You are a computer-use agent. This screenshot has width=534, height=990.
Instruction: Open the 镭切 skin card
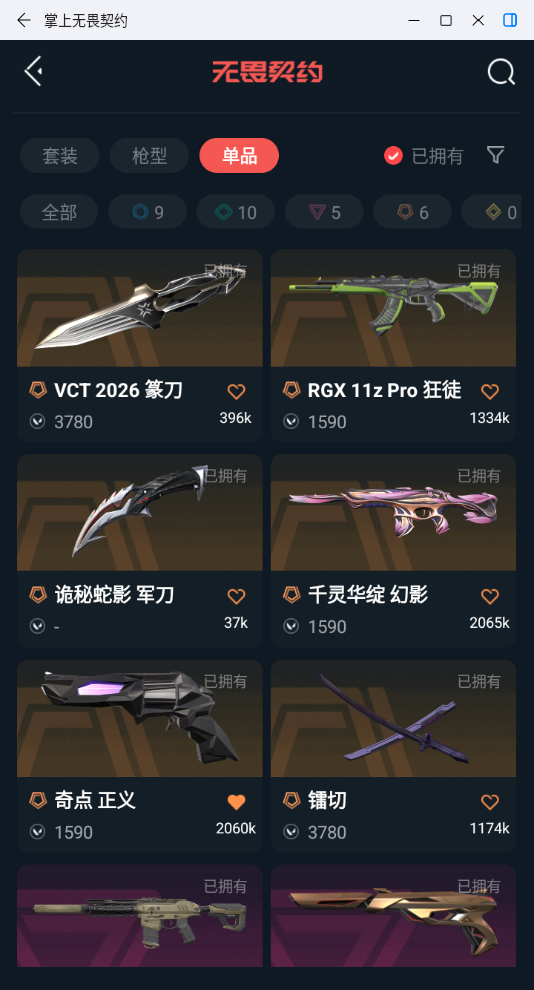pos(393,756)
